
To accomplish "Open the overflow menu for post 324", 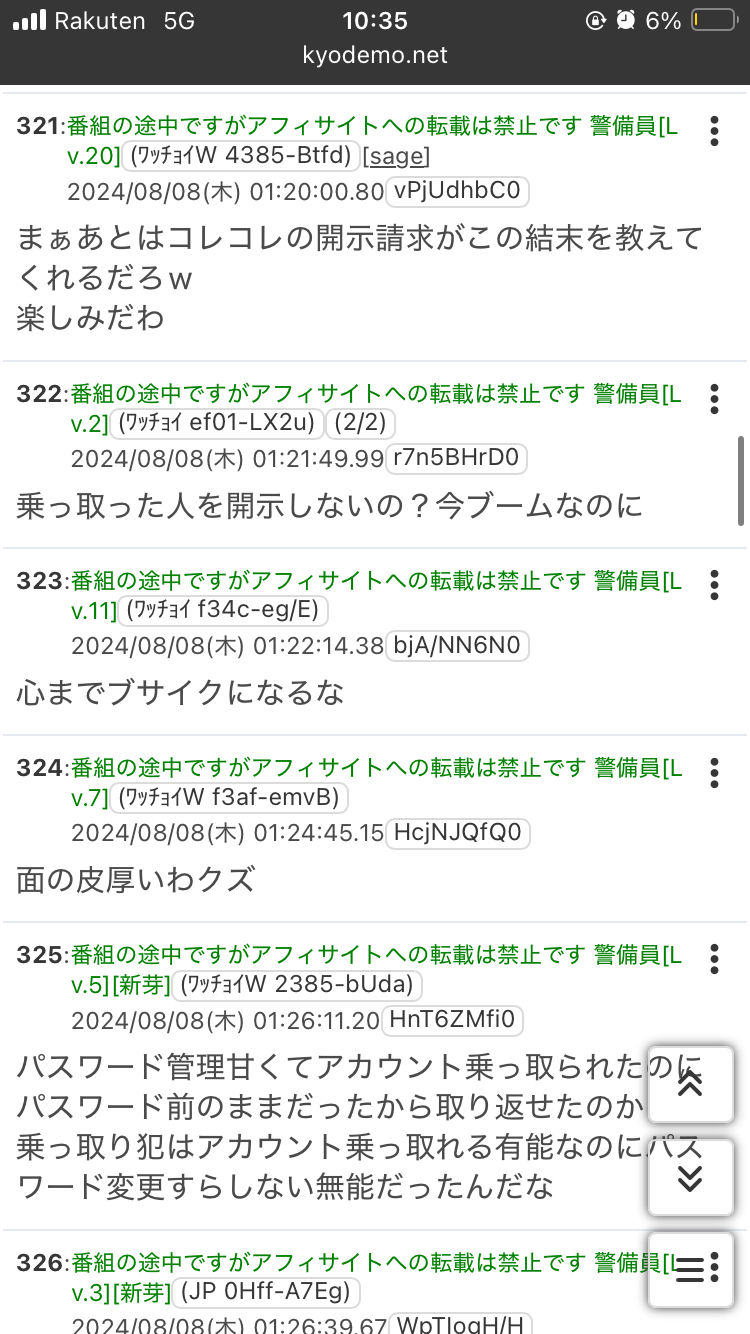I will tap(714, 772).
